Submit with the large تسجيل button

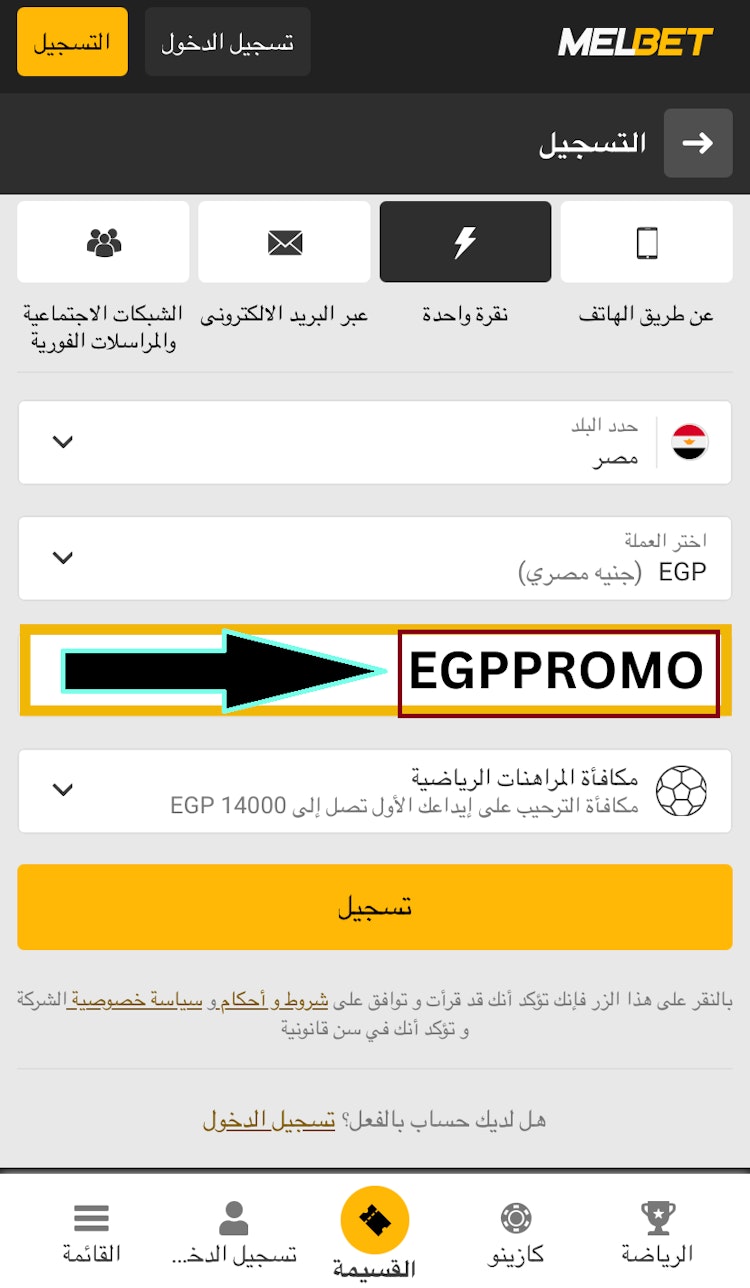tap(375, 907)
